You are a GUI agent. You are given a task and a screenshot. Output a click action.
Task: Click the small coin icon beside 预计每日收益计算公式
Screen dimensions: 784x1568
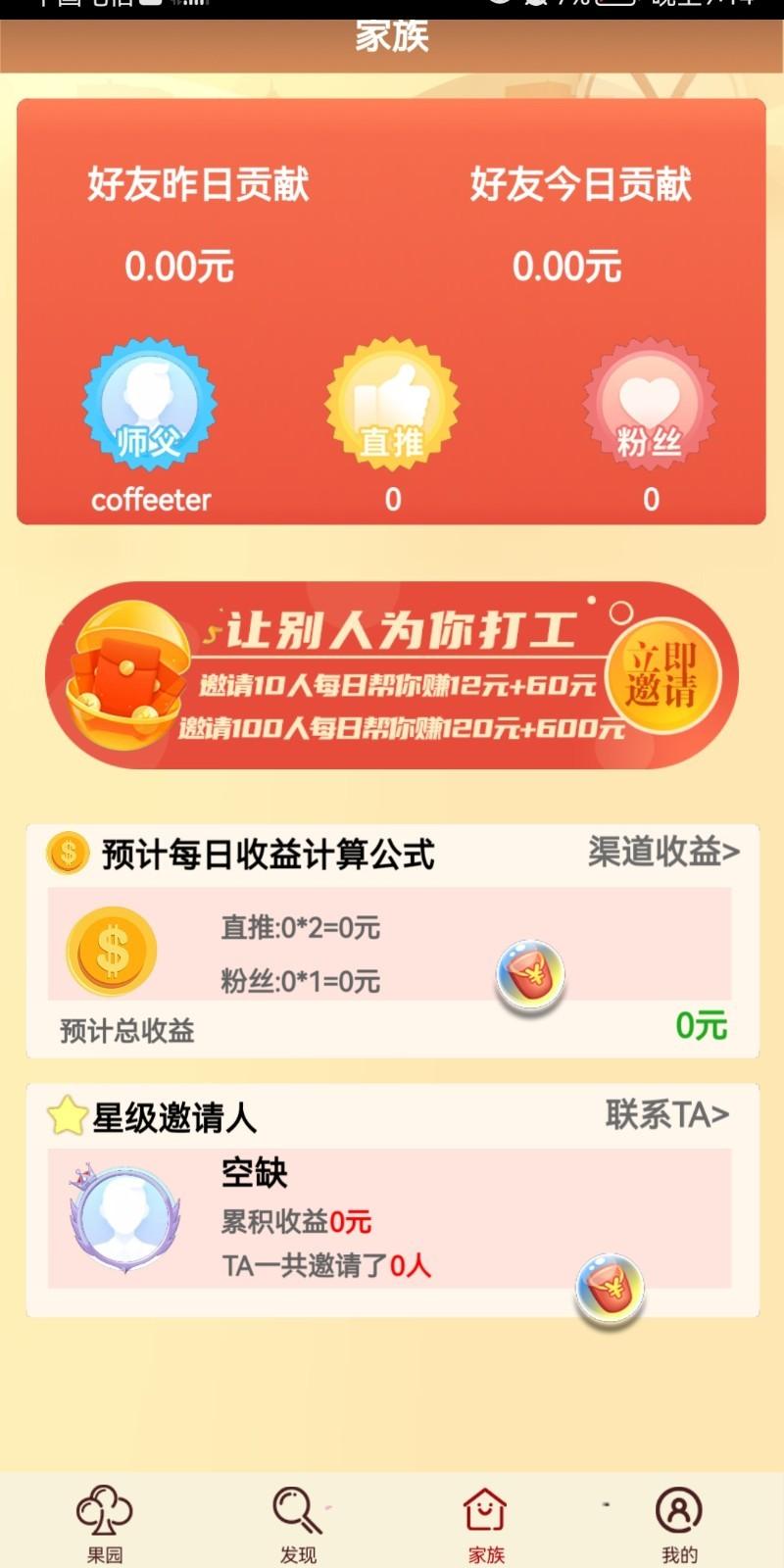pos(66,852)
